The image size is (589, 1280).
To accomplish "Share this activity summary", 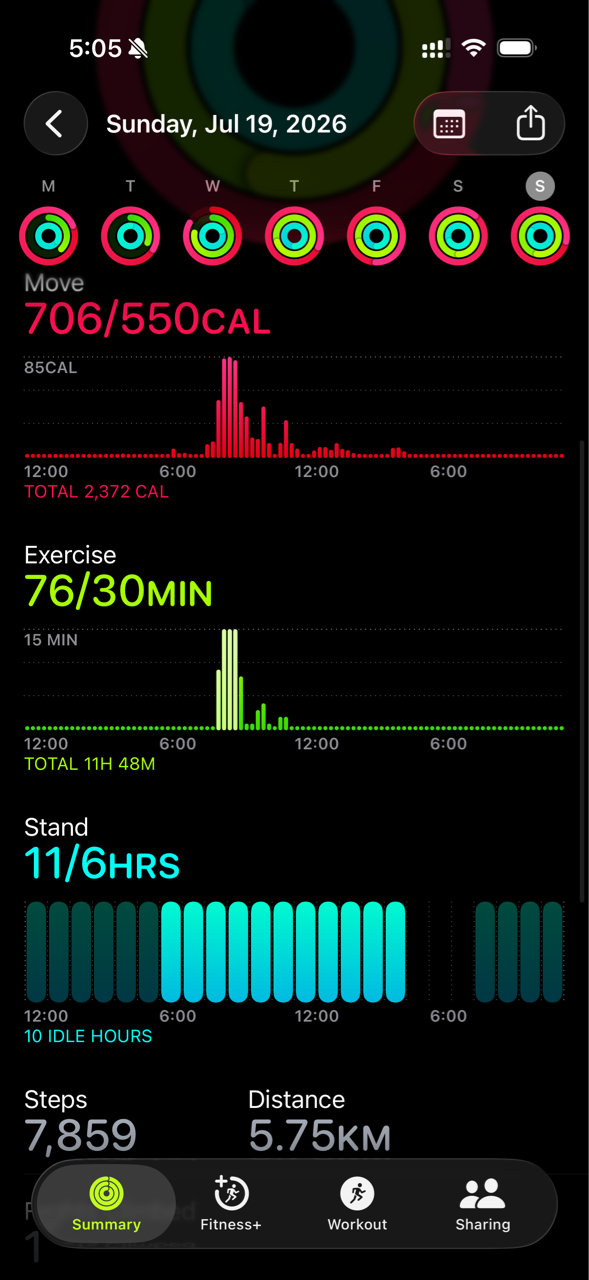I will point(530,124).
